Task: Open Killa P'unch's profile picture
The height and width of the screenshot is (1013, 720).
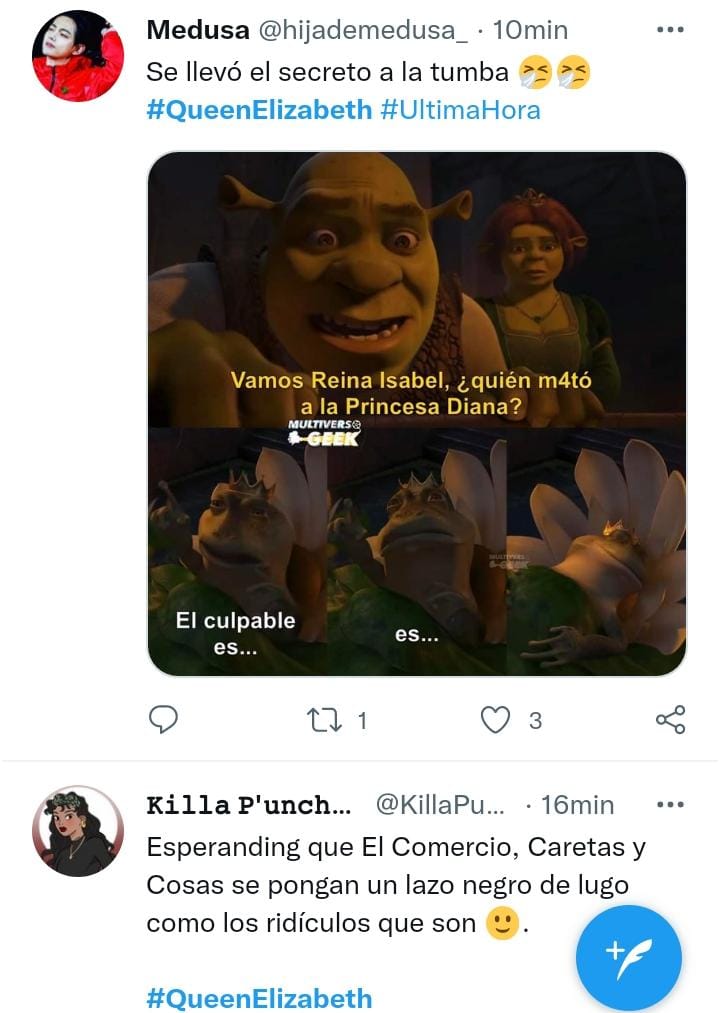Action: pyautogui.click(x=78, y=831)
